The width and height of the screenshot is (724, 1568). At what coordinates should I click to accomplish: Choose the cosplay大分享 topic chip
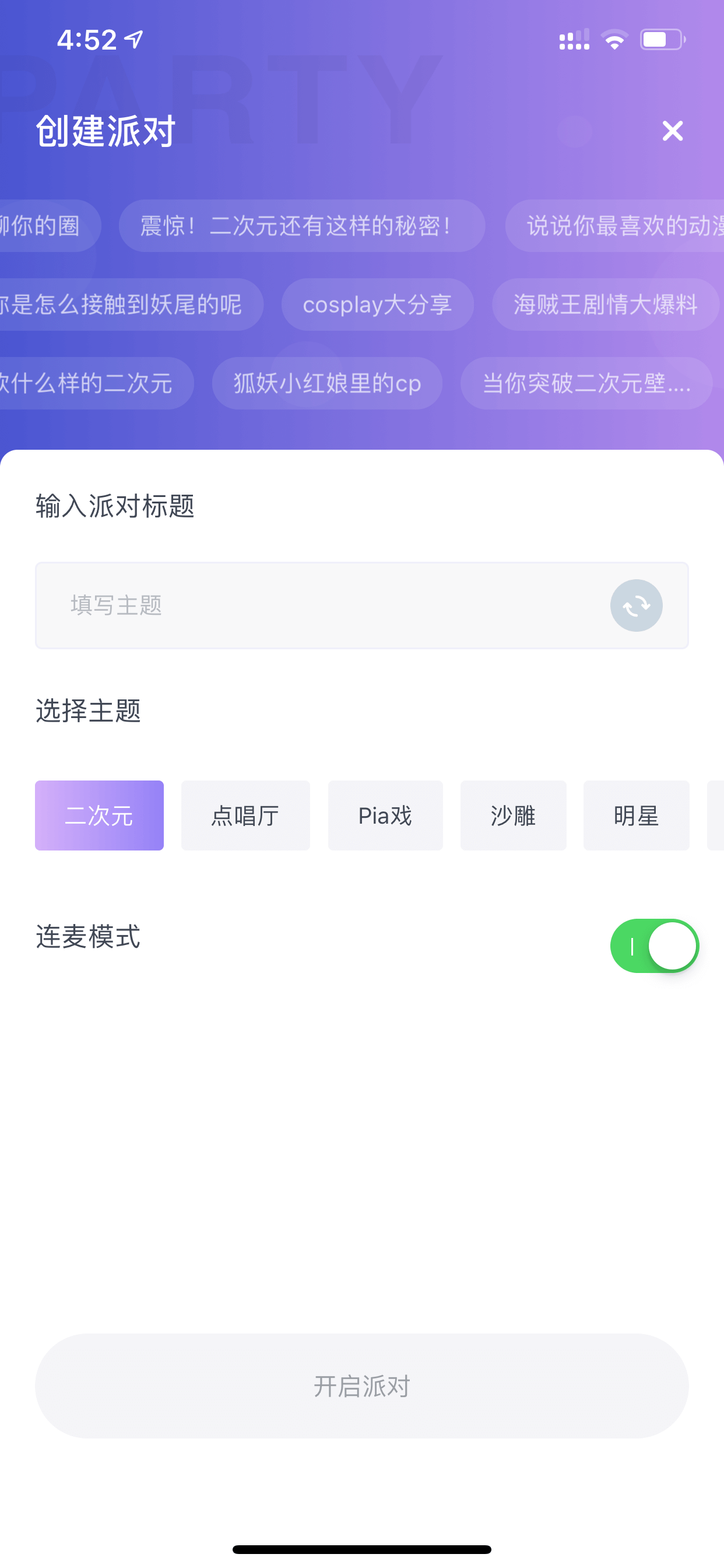point(377,304)
